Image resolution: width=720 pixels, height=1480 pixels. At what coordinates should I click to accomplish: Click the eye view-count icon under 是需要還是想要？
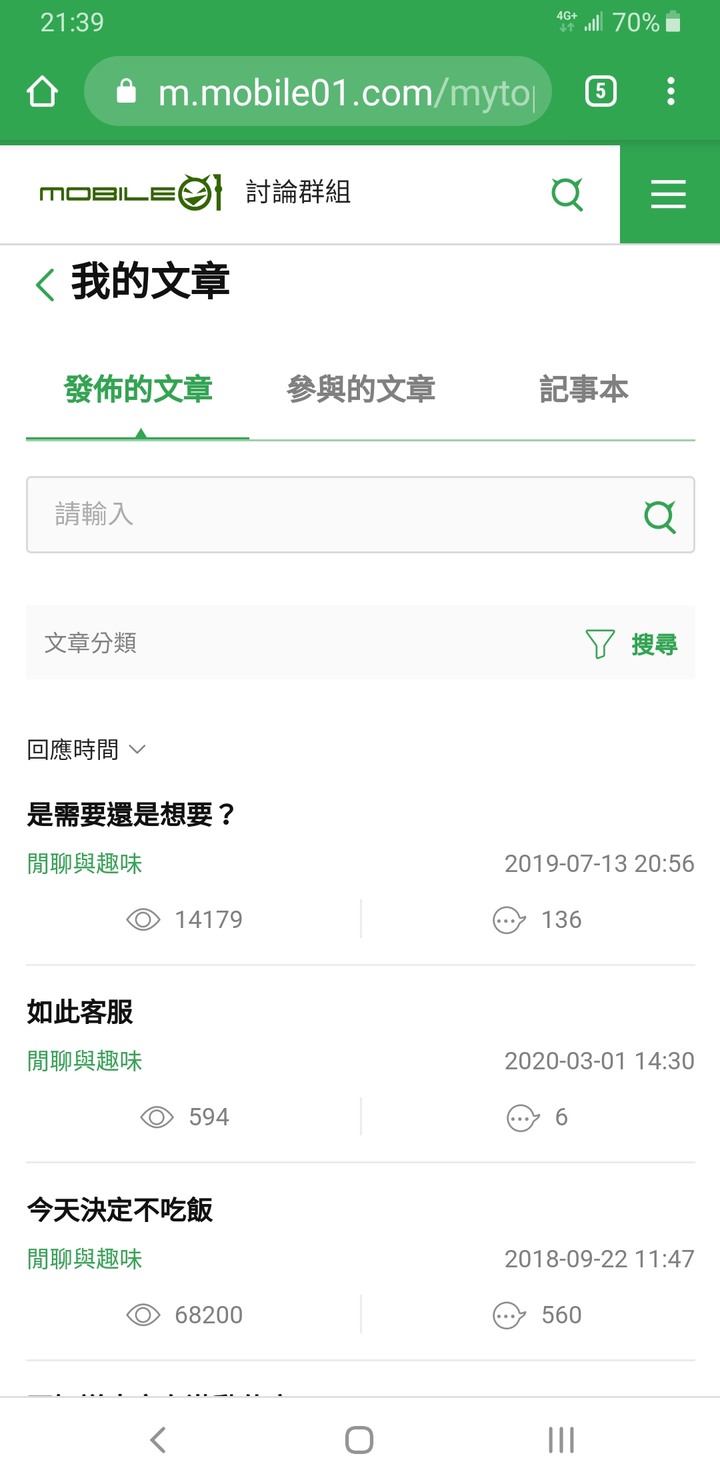click(144, 919)
